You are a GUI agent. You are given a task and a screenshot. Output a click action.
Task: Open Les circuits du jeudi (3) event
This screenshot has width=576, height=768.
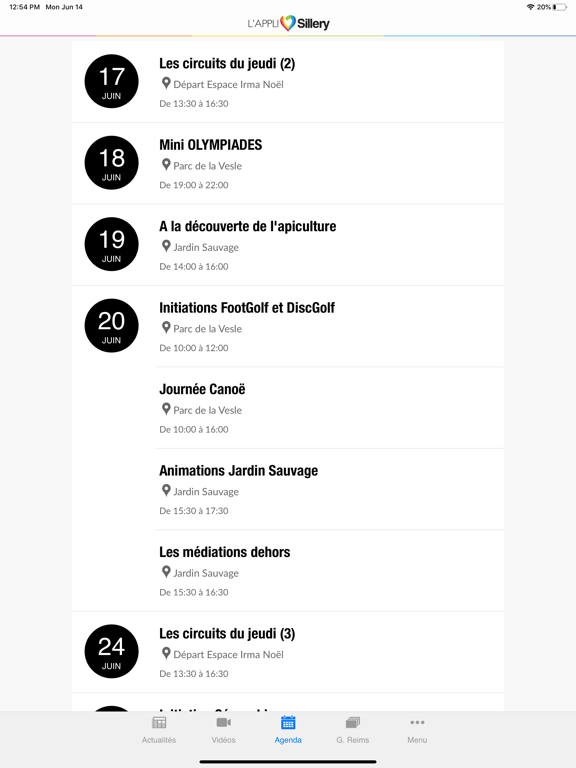pyautogui.click(x=288, y=652)
